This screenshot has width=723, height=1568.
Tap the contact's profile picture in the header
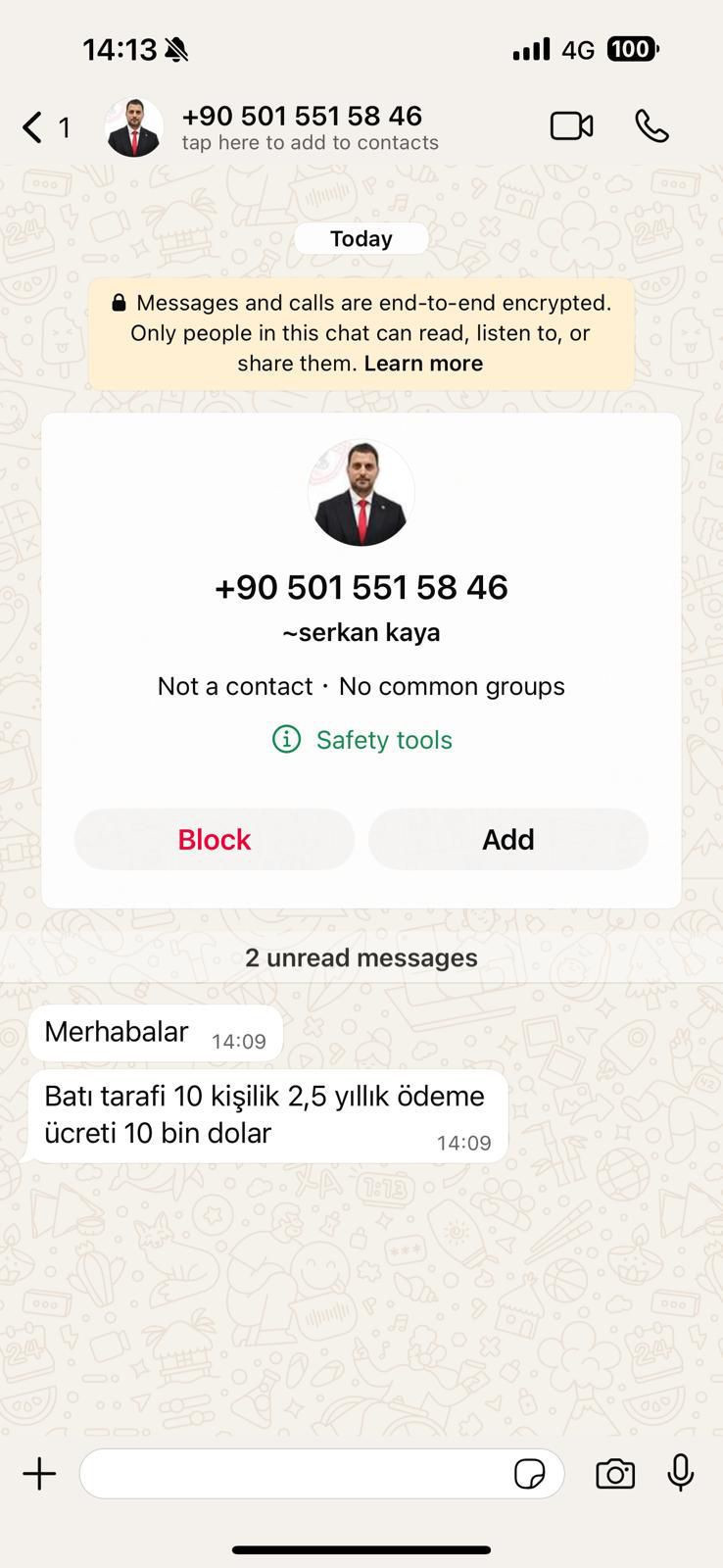pos(134,126)
